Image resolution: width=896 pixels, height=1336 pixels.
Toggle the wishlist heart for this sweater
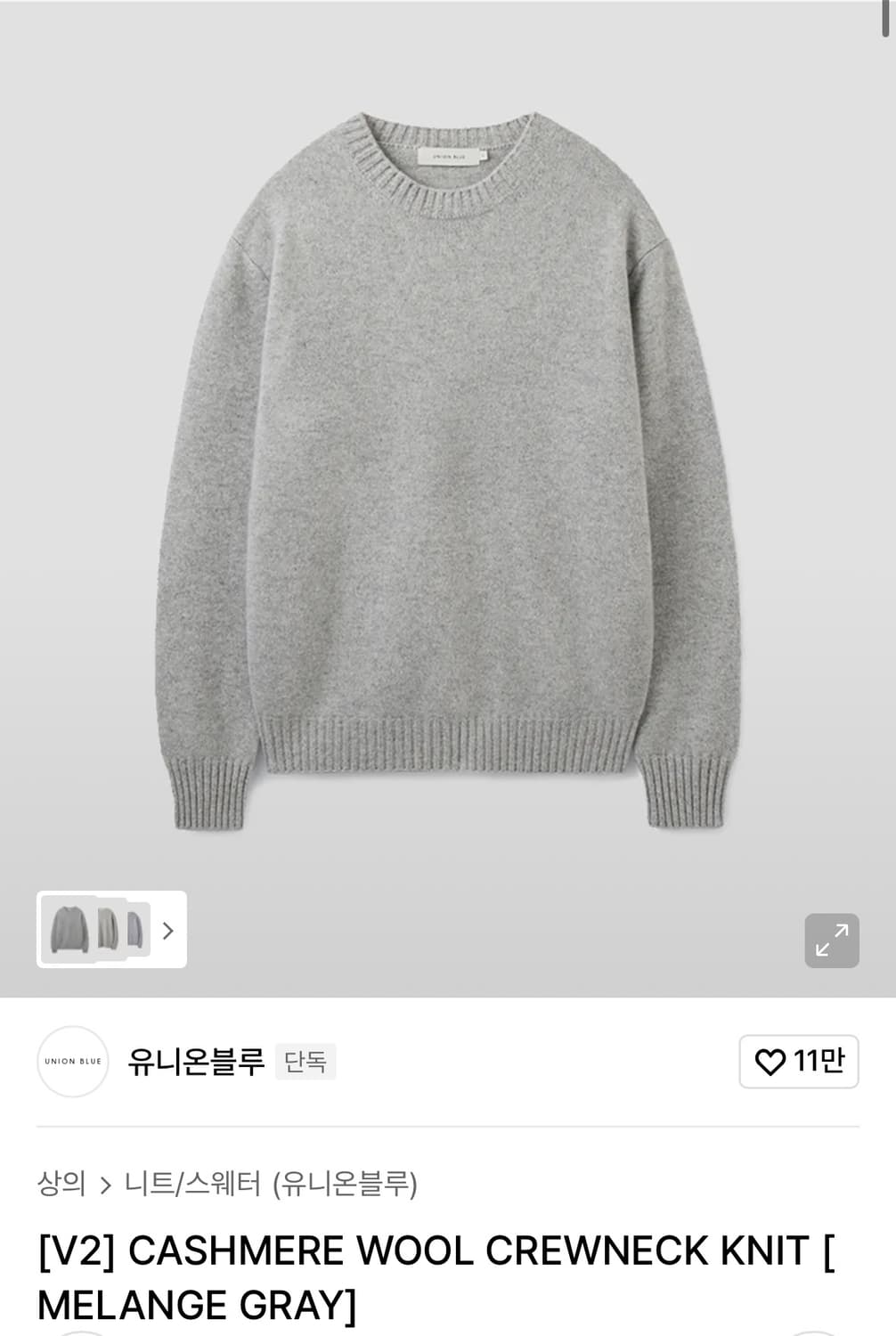774,1062
